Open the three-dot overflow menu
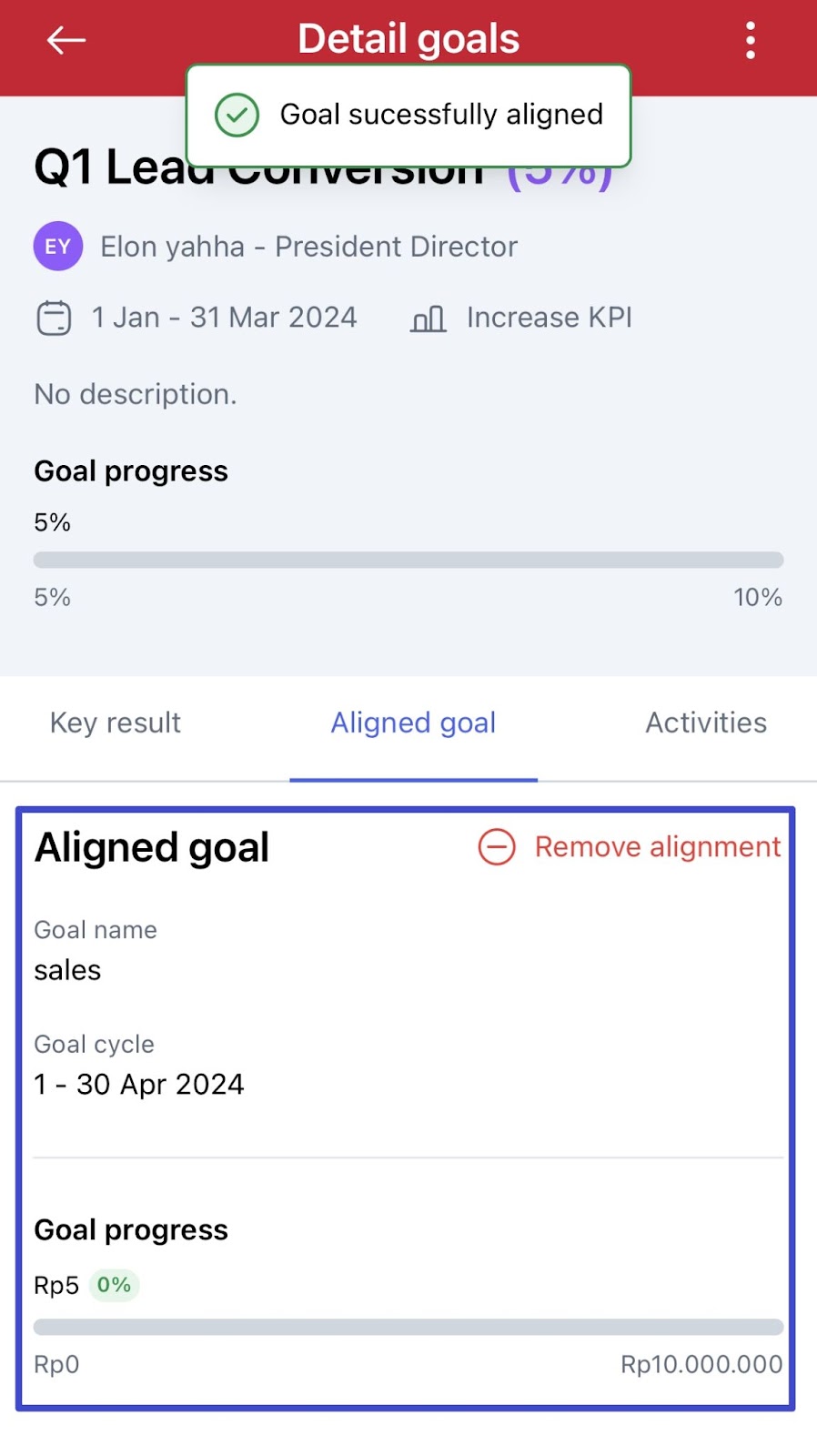Viewport: 817px width, 1456px height. [x=750, y=41]
